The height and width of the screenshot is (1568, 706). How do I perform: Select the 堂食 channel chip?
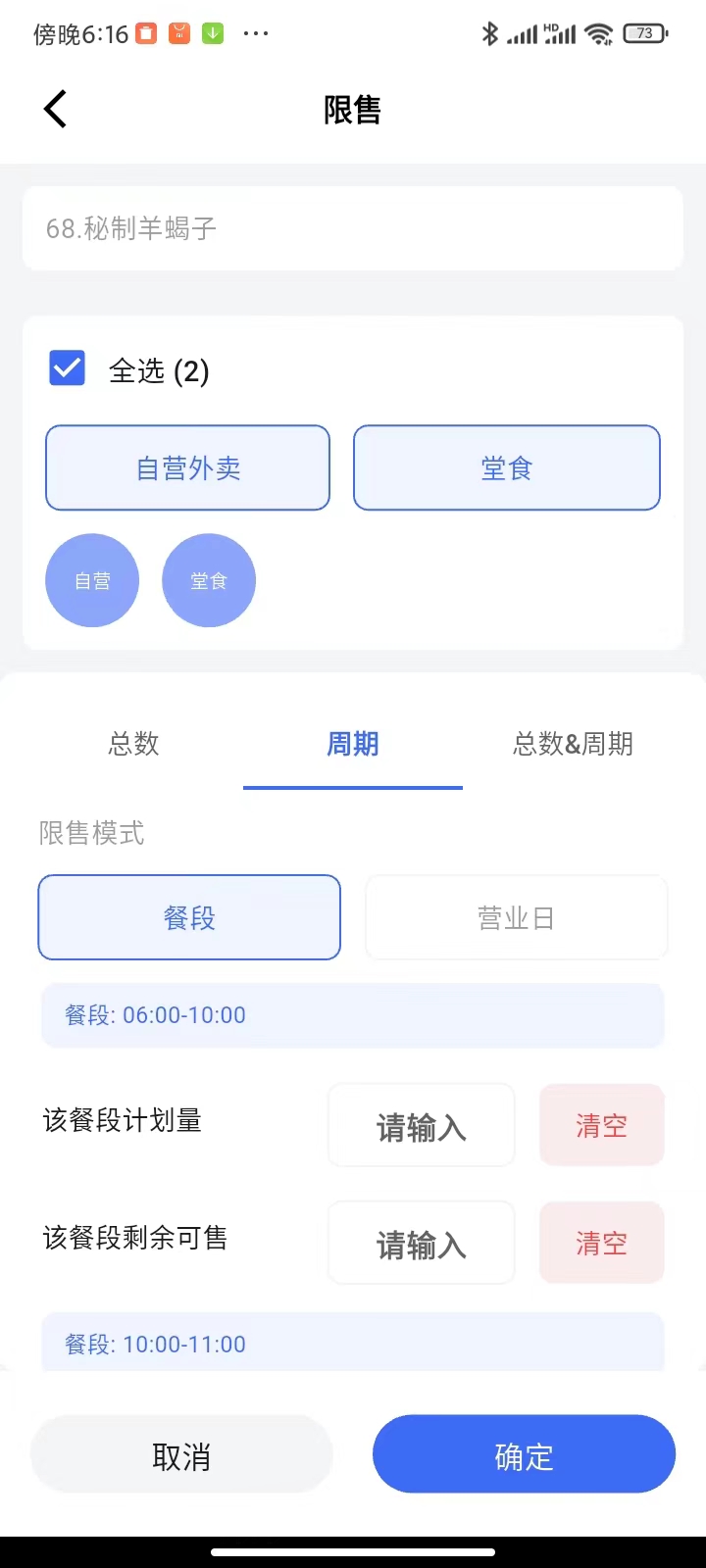pyautogui.click(x=506, y=468)
